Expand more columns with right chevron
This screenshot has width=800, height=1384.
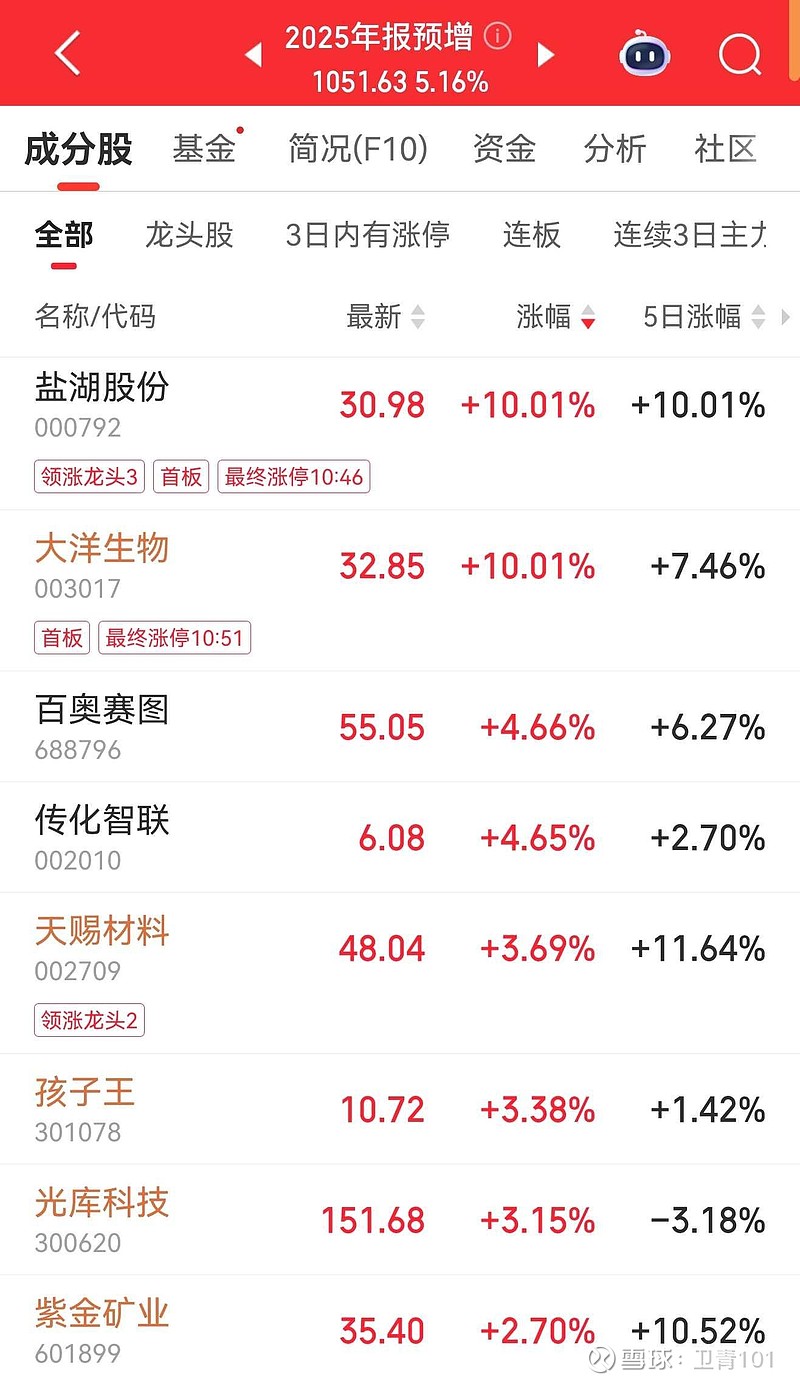[786, 317]
